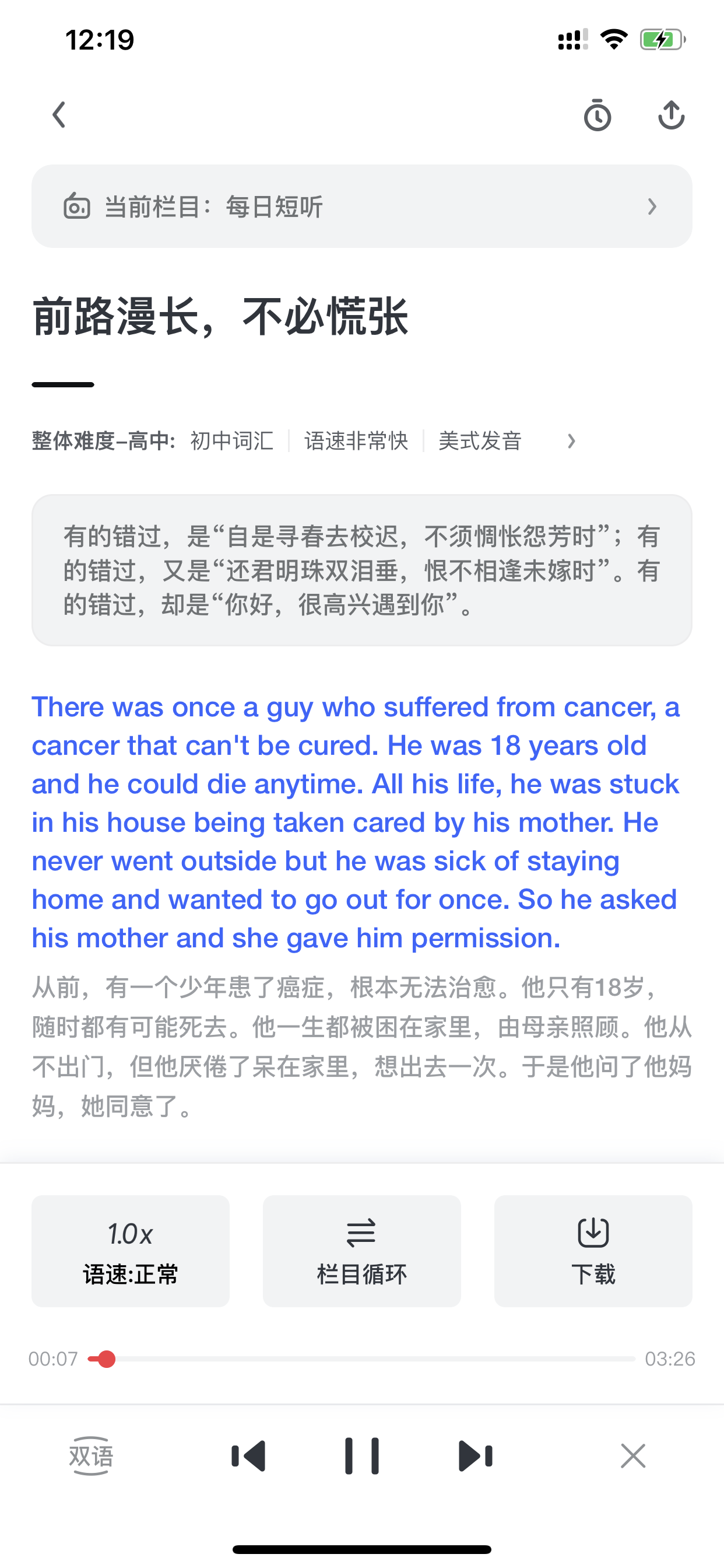Switch loop mode with 栏目循环

[362, 1251]
